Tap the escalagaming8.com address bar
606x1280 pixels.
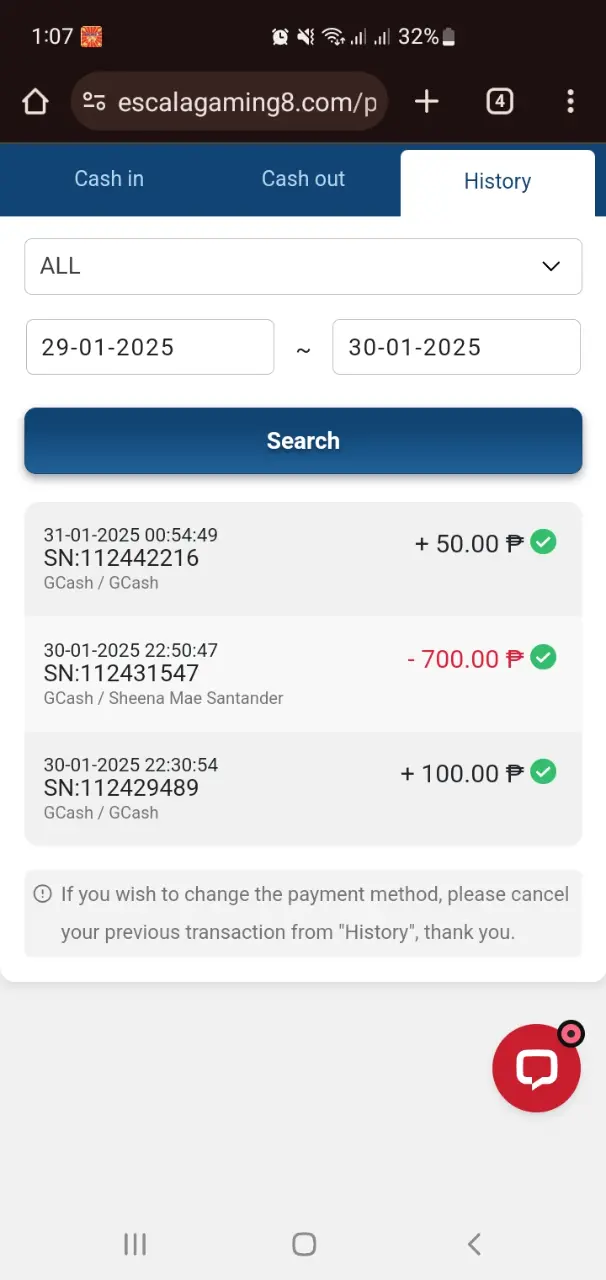(x=229, y=101)
